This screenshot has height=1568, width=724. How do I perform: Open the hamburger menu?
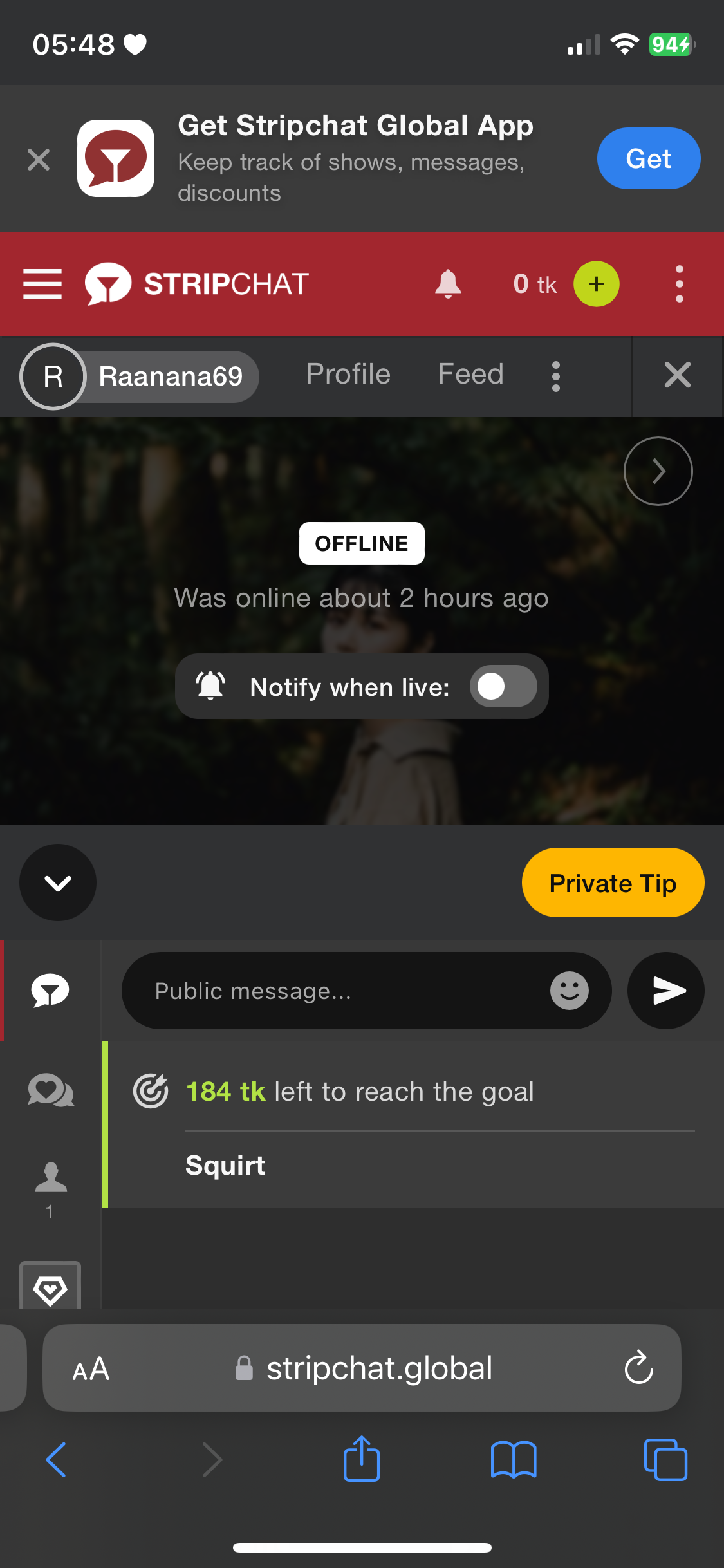(x=42, y=284)
